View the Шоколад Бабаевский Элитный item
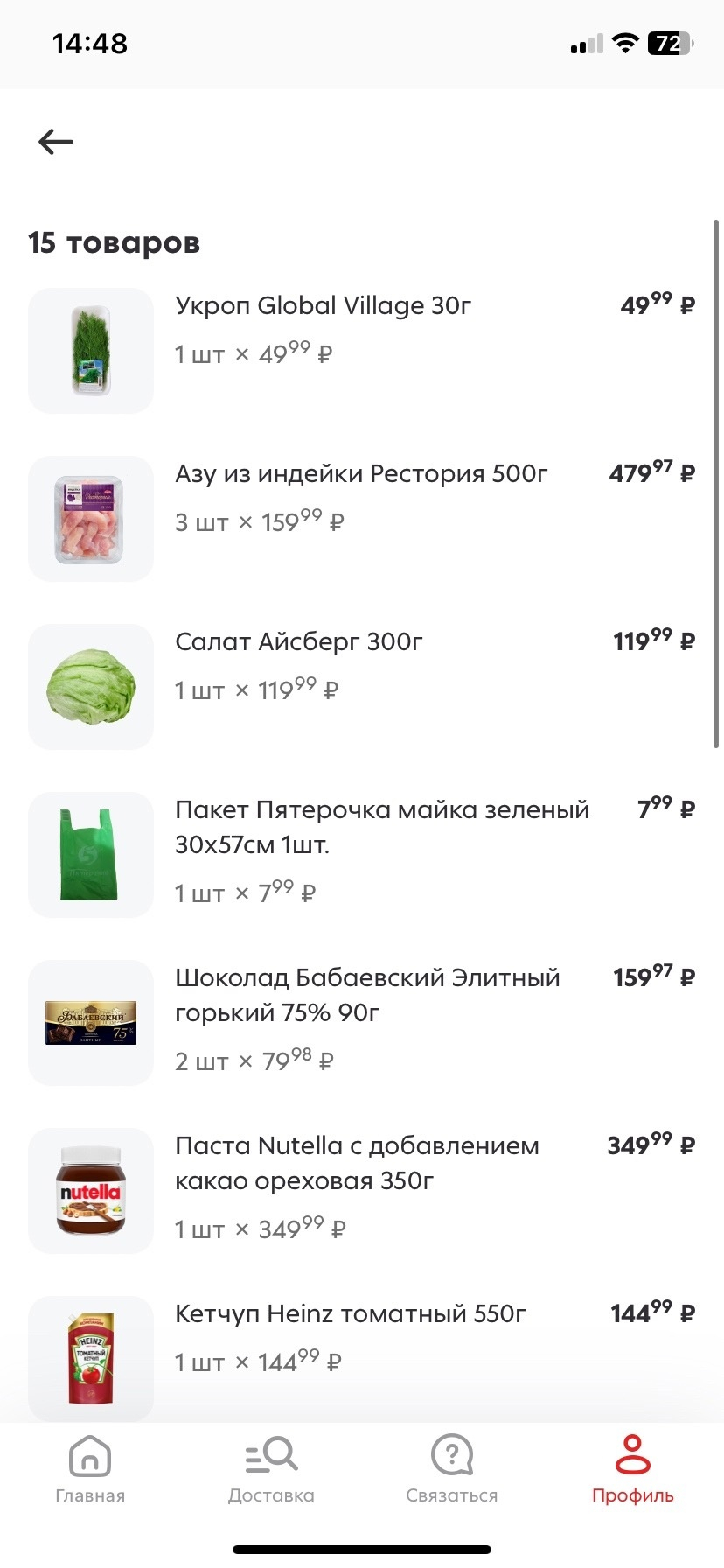Screen dimensions: 724x1568 pos(367,994)
